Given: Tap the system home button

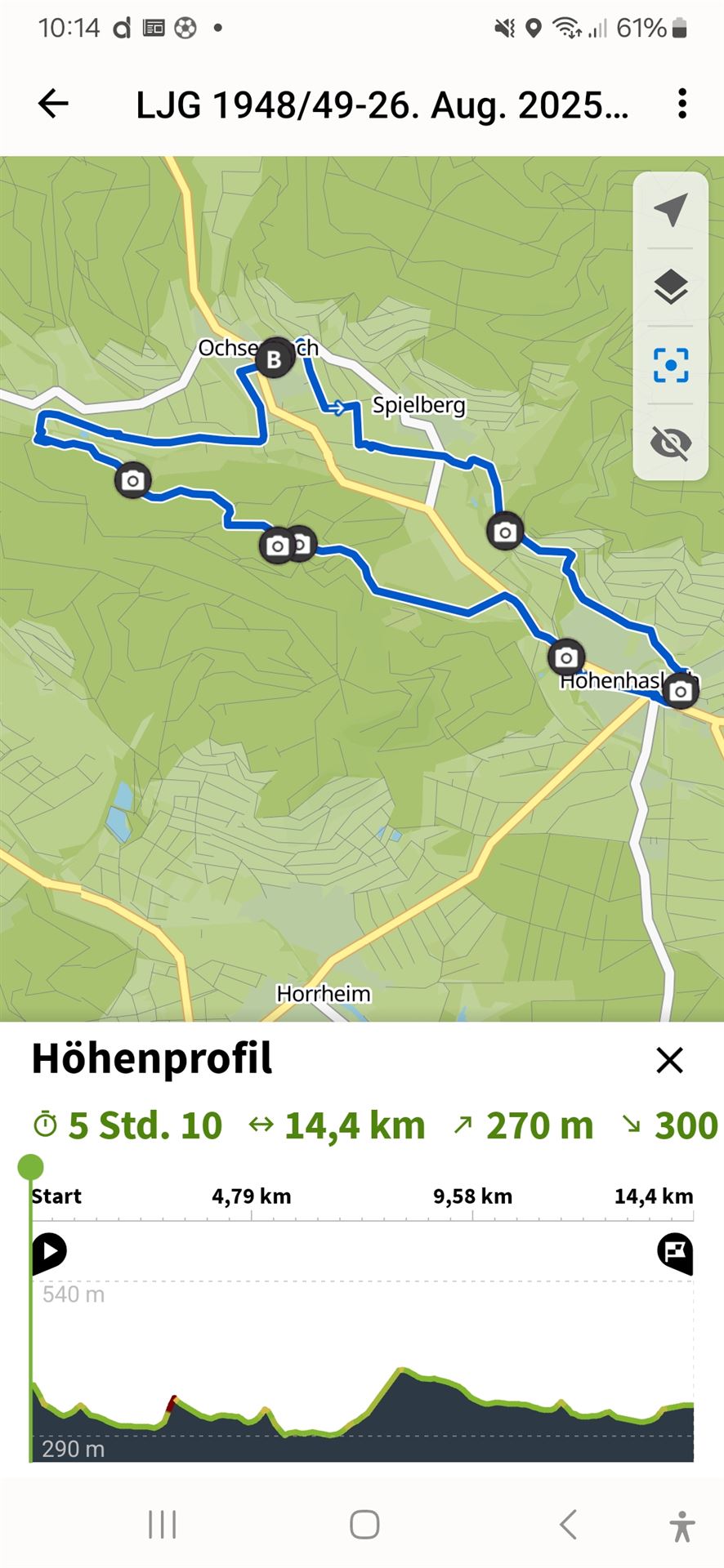Looking at the screenshot, I should pyautogui.click(x=364, y=1524).
